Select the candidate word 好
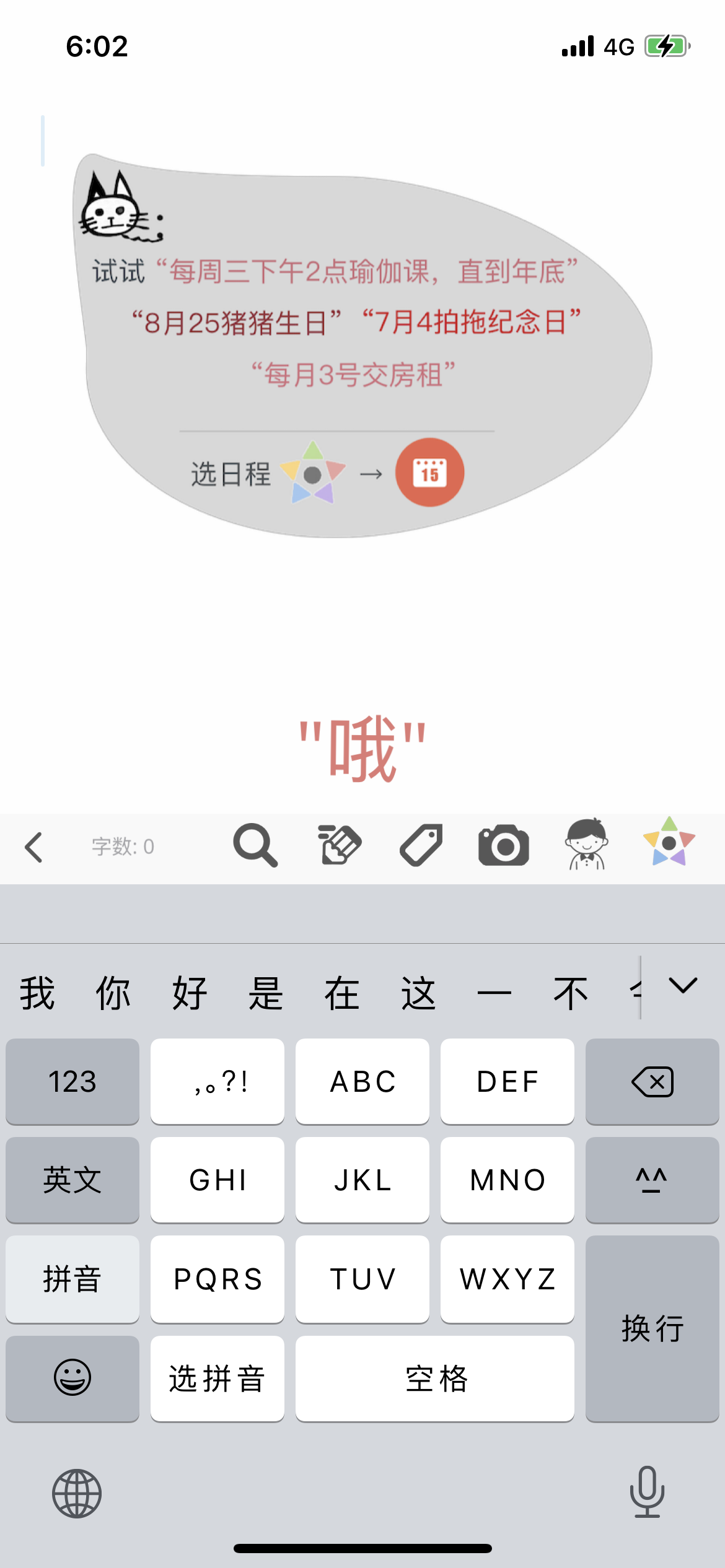725x1568 pixels. click(x=190, y=993)
